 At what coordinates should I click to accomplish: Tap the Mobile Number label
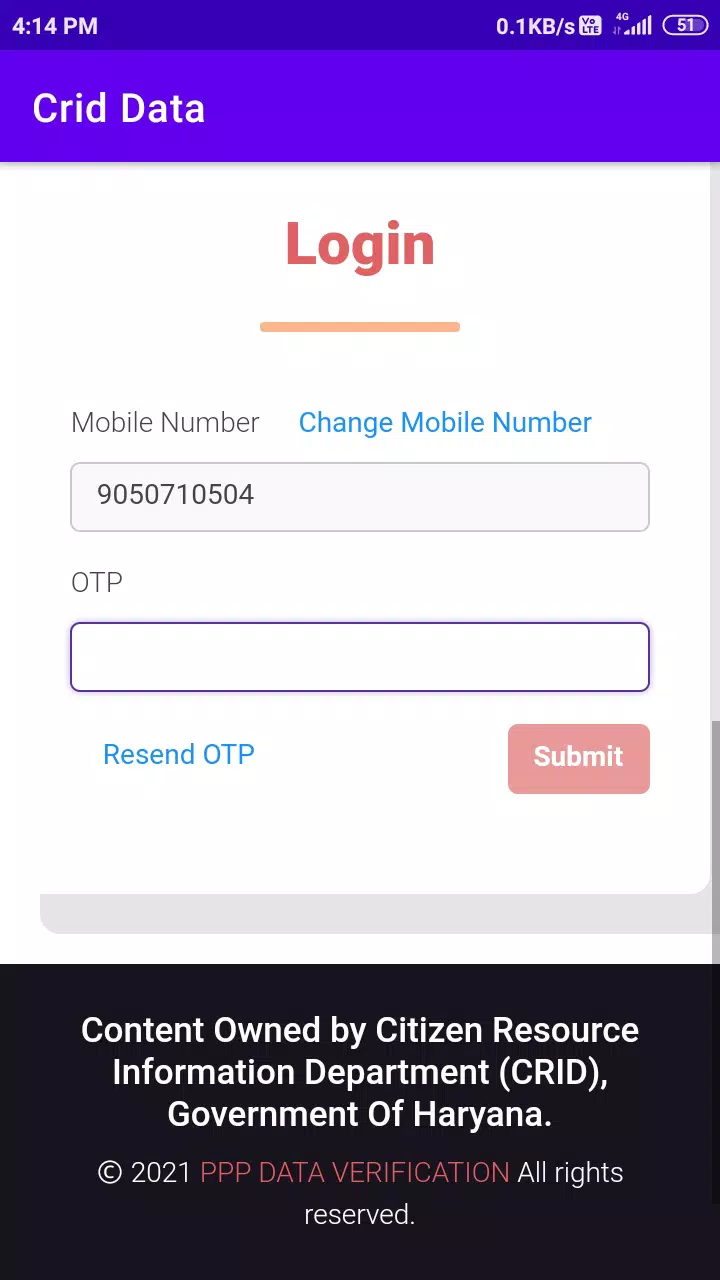(x=164, y=422)
